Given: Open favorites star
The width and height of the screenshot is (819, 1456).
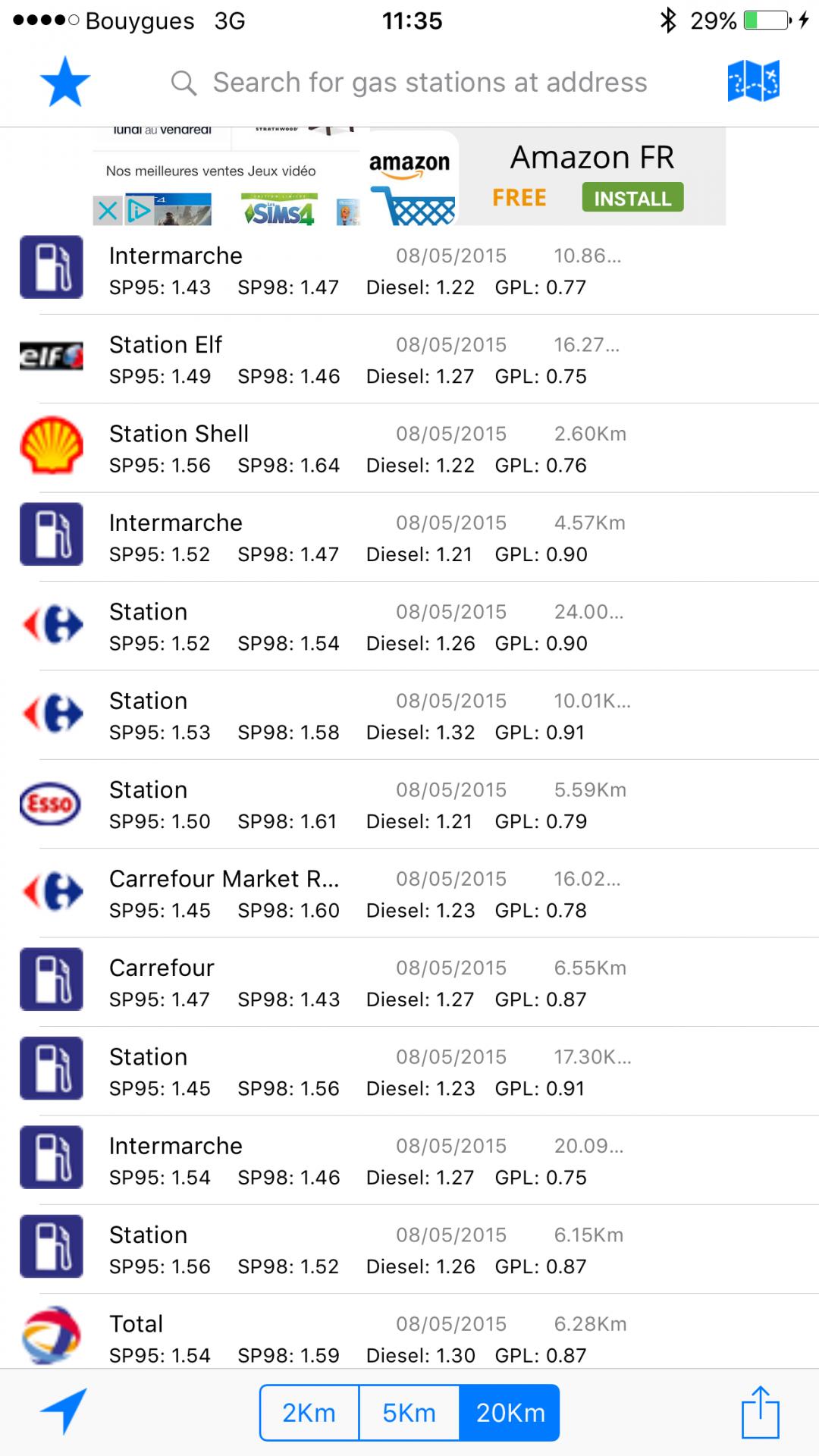Looking at the screenshot, I should tap(65, 82).
